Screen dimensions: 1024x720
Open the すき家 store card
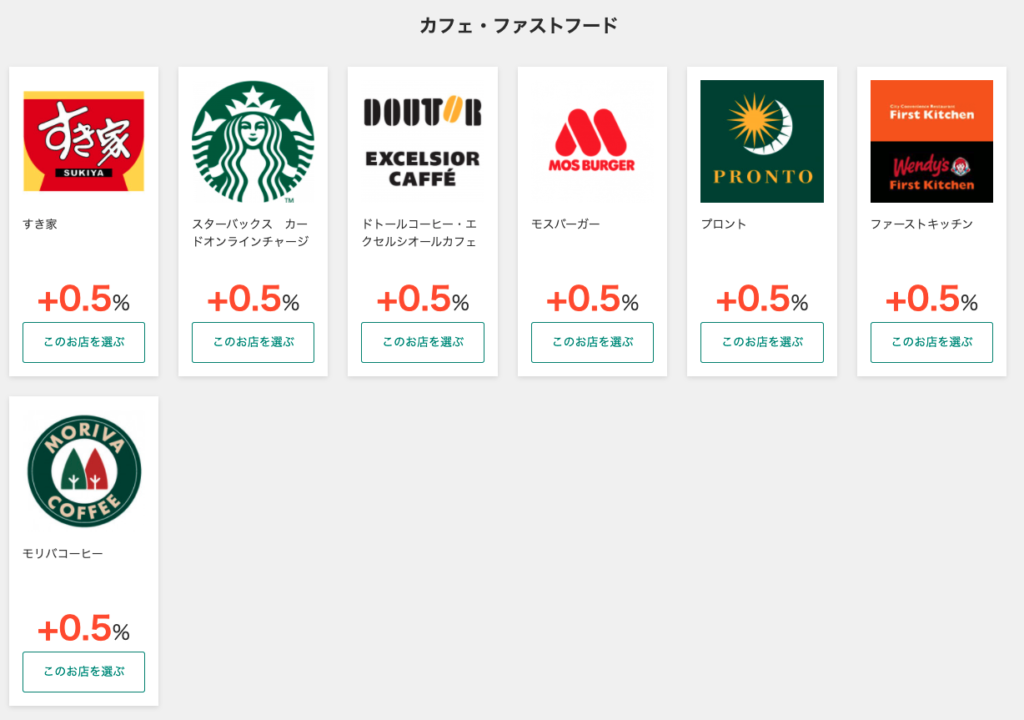(84, 142)
